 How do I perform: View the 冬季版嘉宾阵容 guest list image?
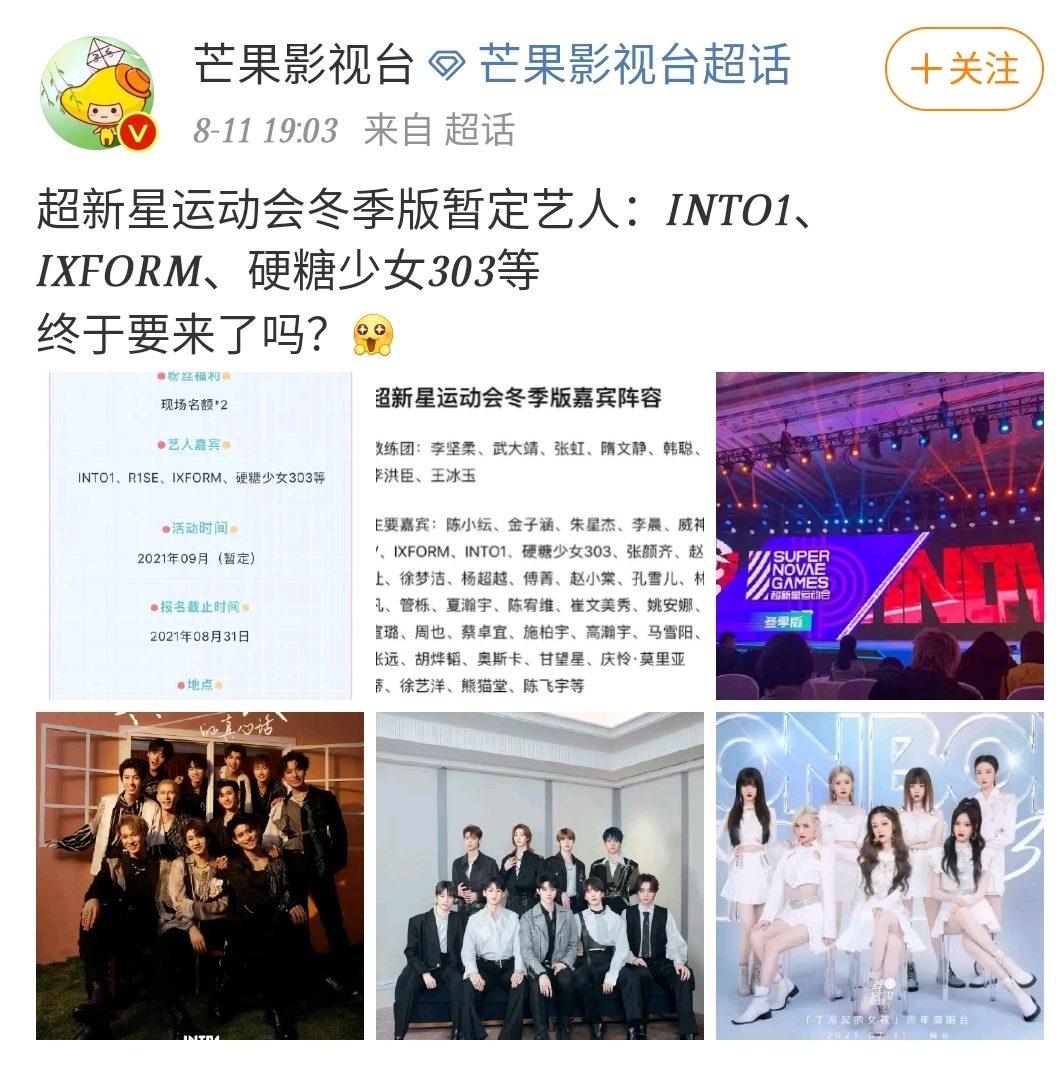(x=540, y=535)
